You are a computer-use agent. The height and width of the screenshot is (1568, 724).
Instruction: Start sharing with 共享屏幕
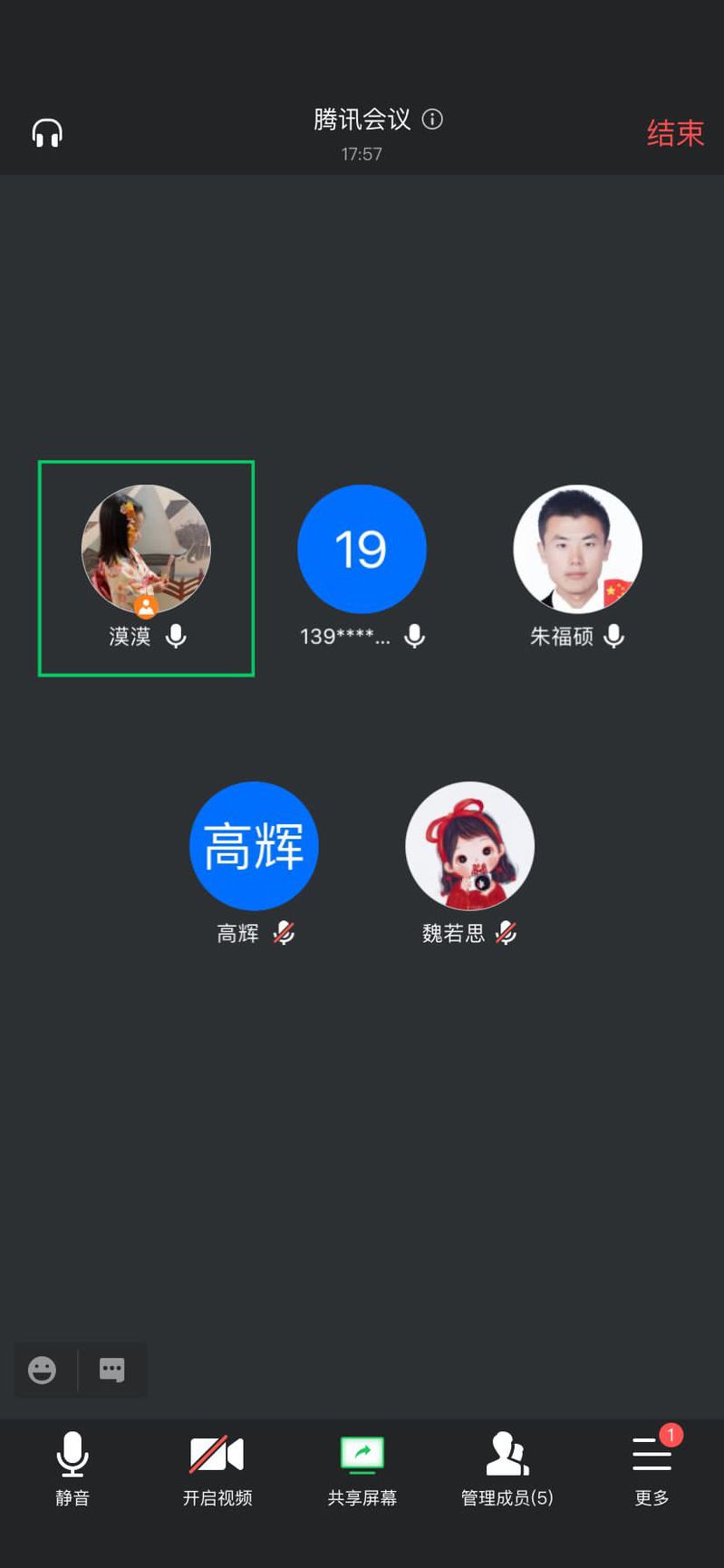click(x=362, y=1469)
